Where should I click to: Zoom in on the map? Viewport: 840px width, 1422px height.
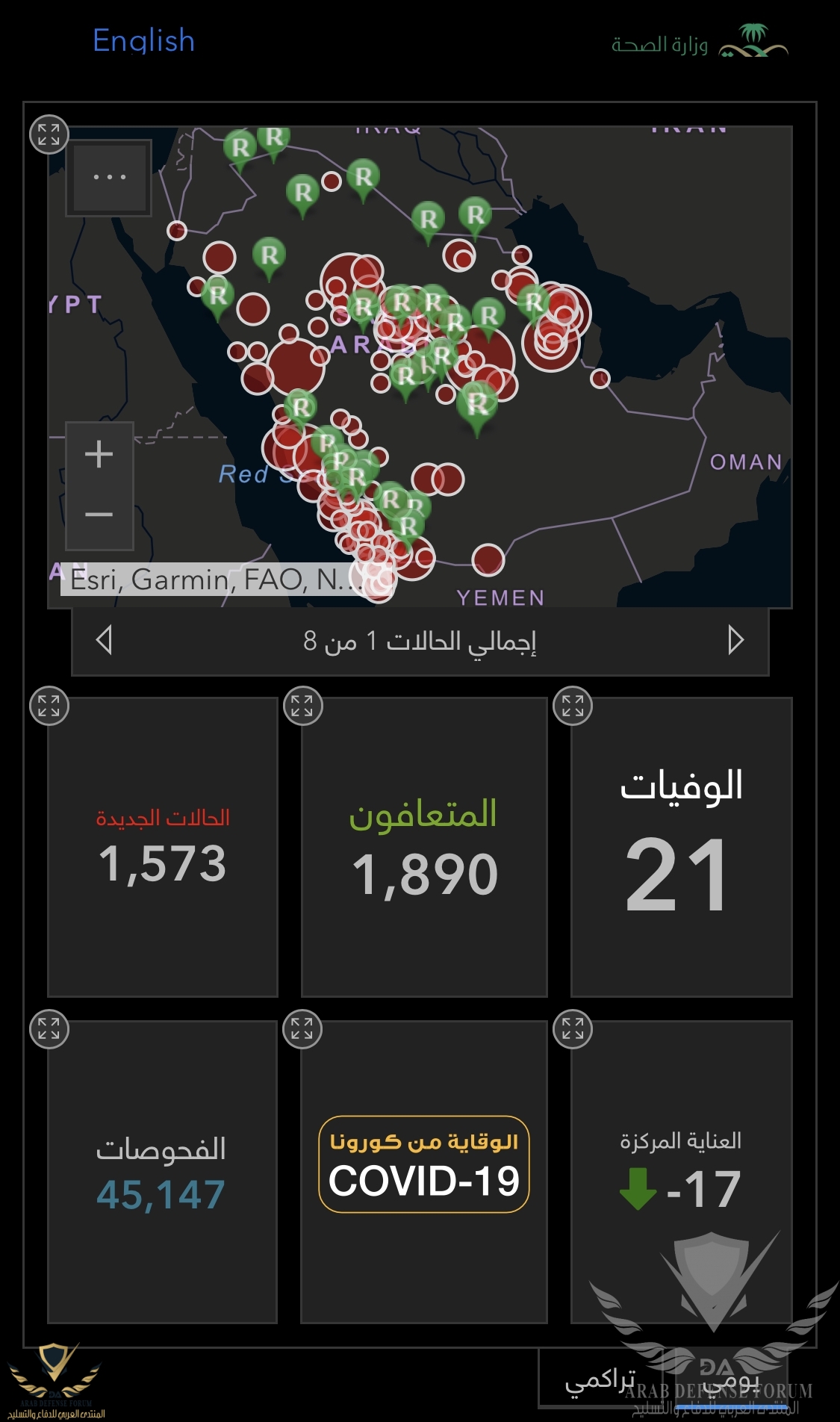click(99, 454)
